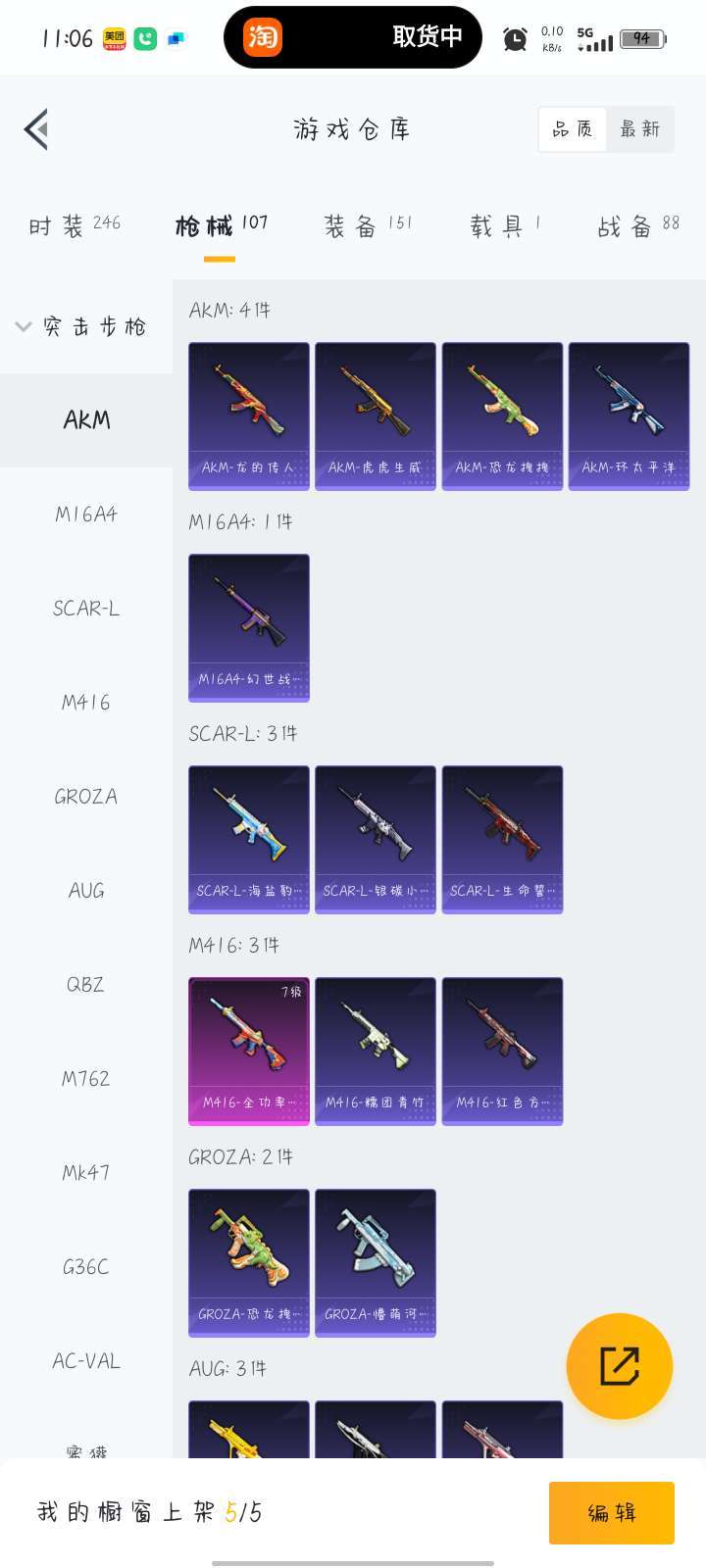Choose GROZA in the side list
Image resolution: width=706 pixels, height=1568 pixels.
(x=86, y=797)
